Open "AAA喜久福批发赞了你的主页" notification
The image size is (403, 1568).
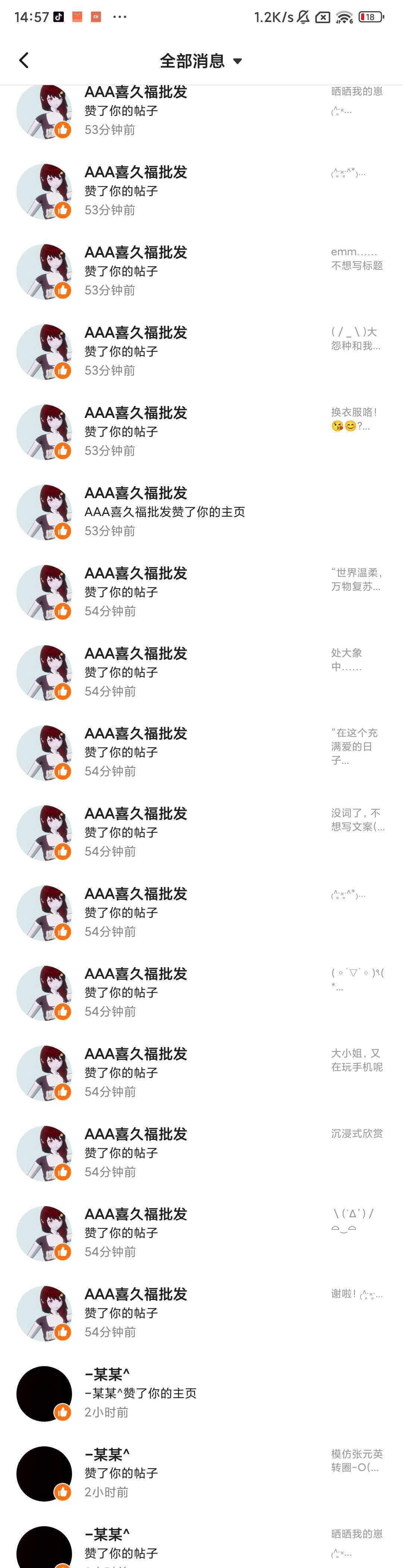point(201,512)
